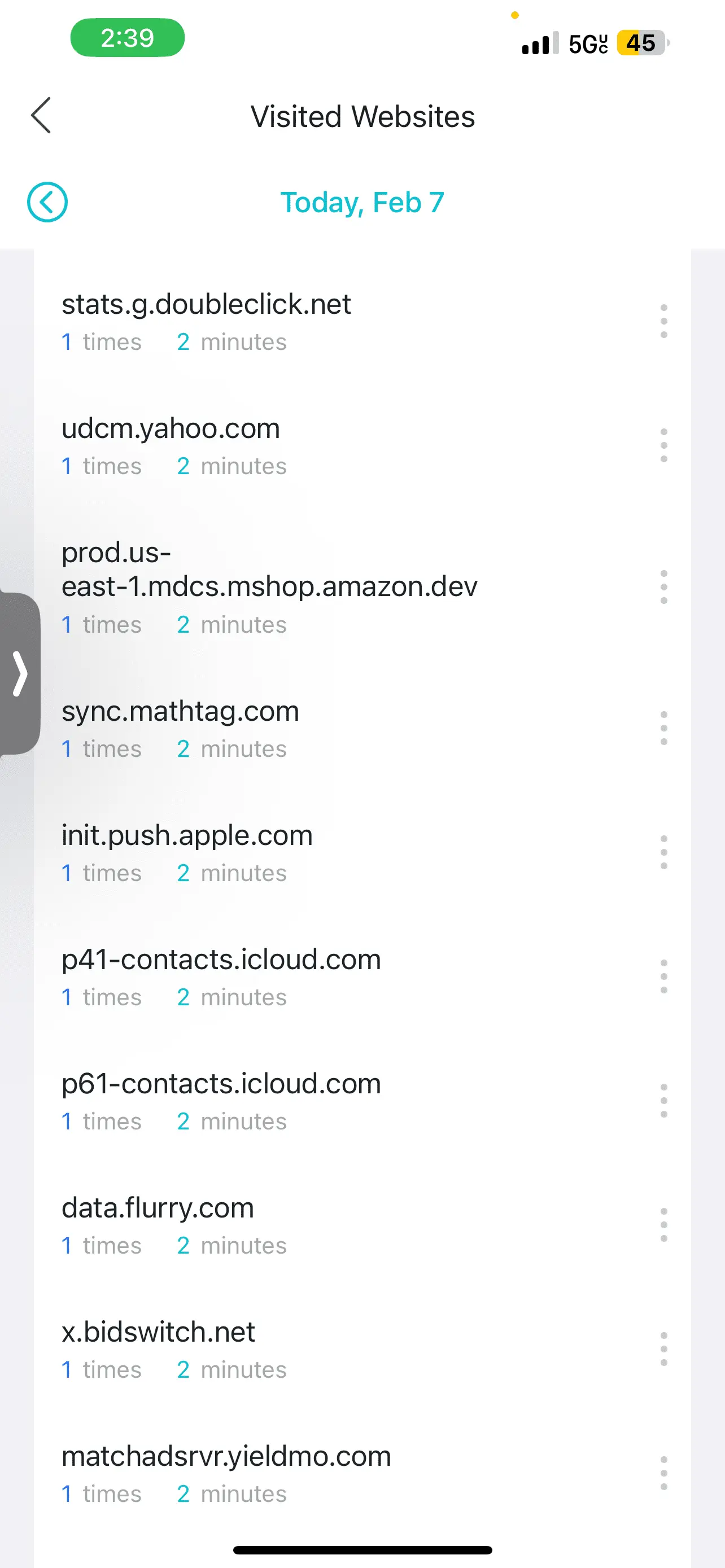Open the options menu for udcm.yahoo.com
Viewport: 725px width, 1568px height.
(663, 445)
